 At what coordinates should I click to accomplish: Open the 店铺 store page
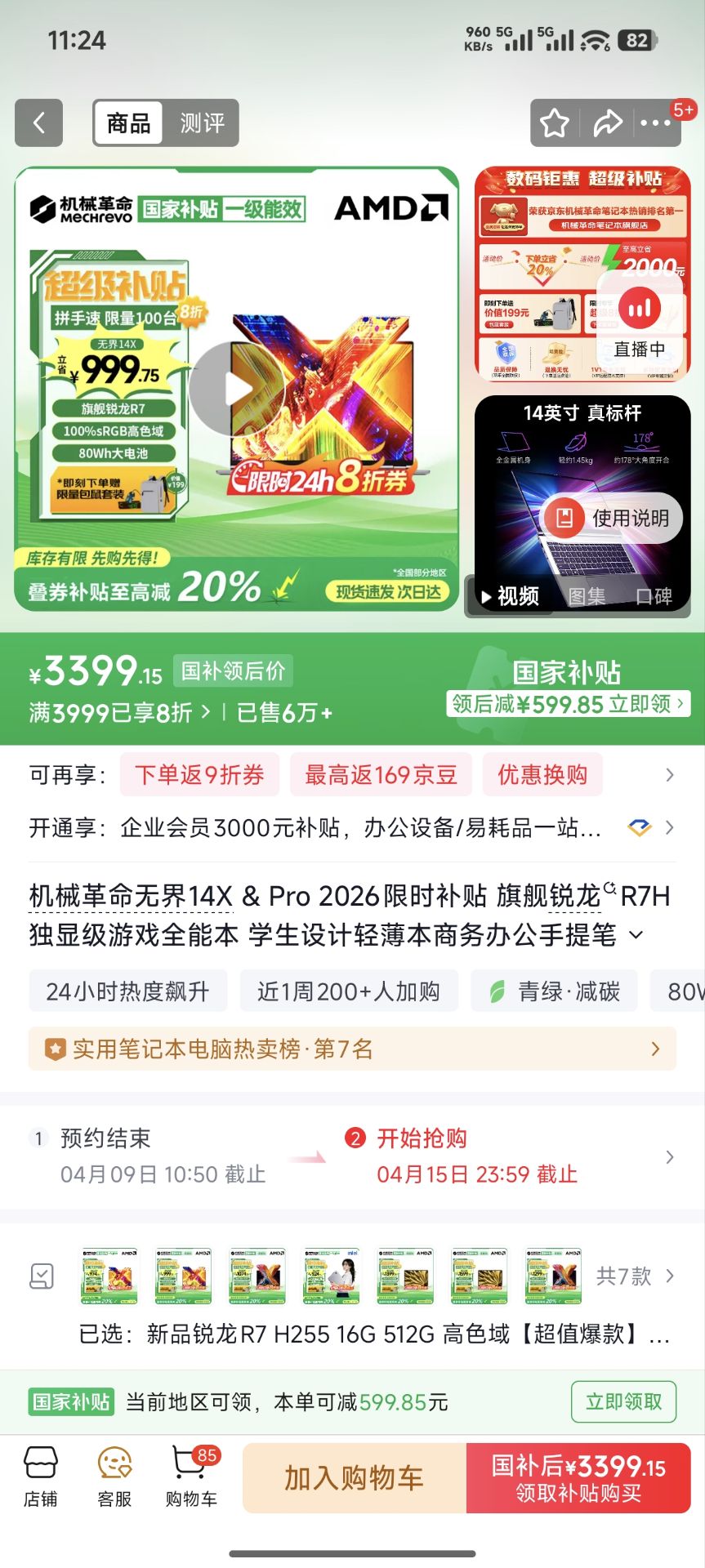click(40, 1475)
